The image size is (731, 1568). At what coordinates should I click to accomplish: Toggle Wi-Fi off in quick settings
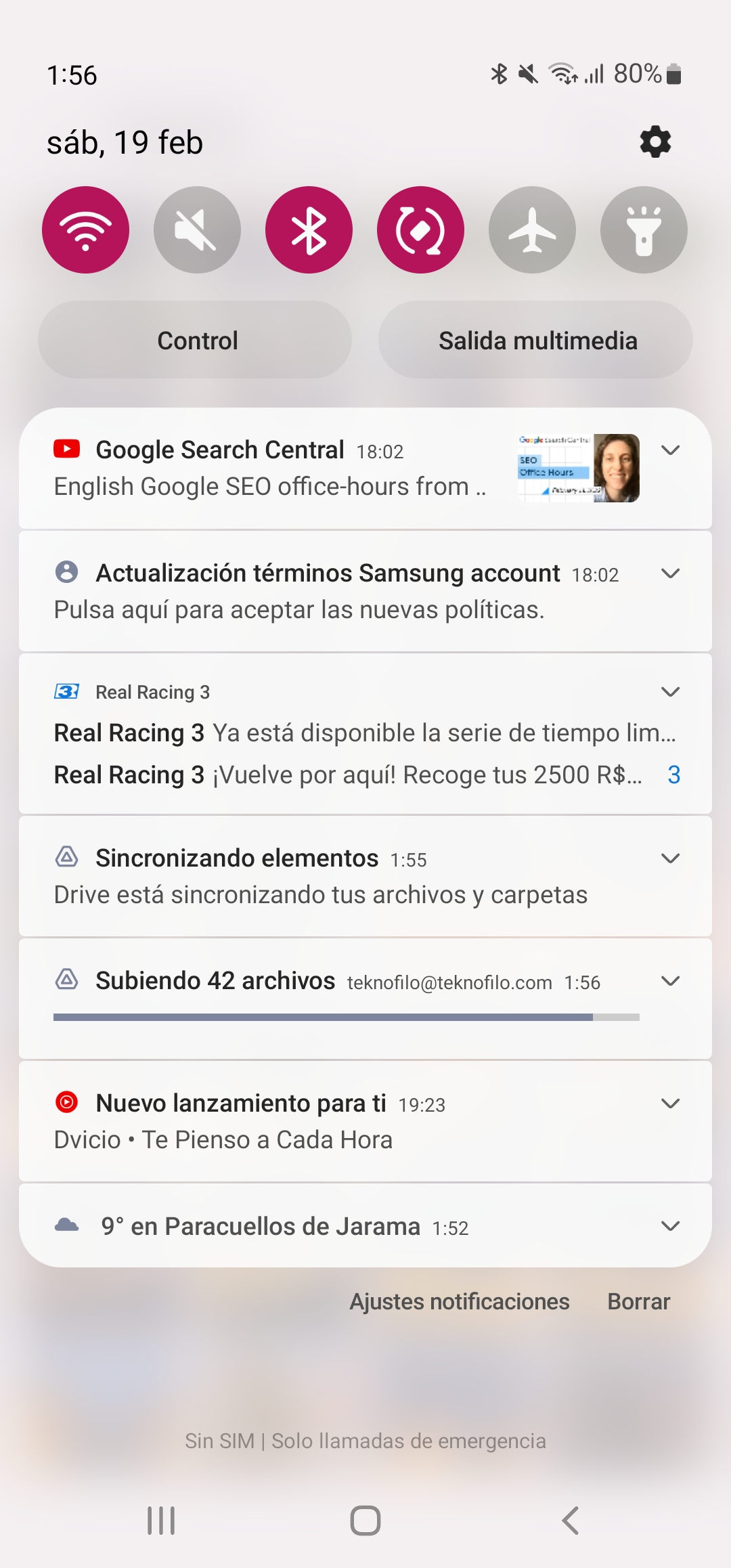click(x=86, y=230)
